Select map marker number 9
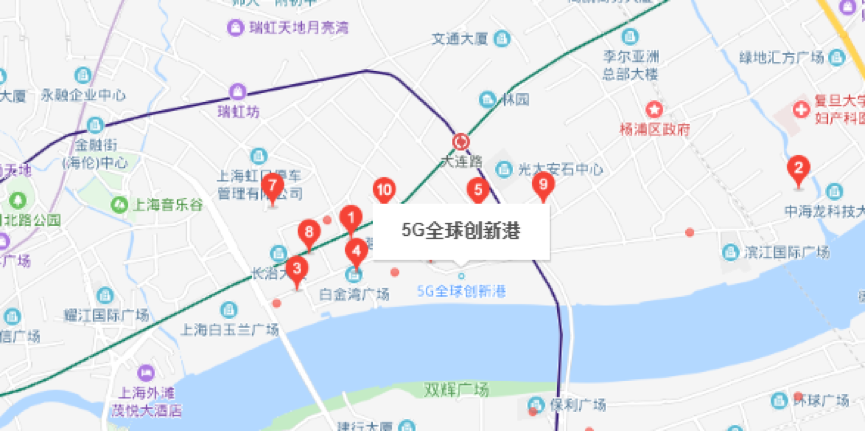 pos(542,184)
